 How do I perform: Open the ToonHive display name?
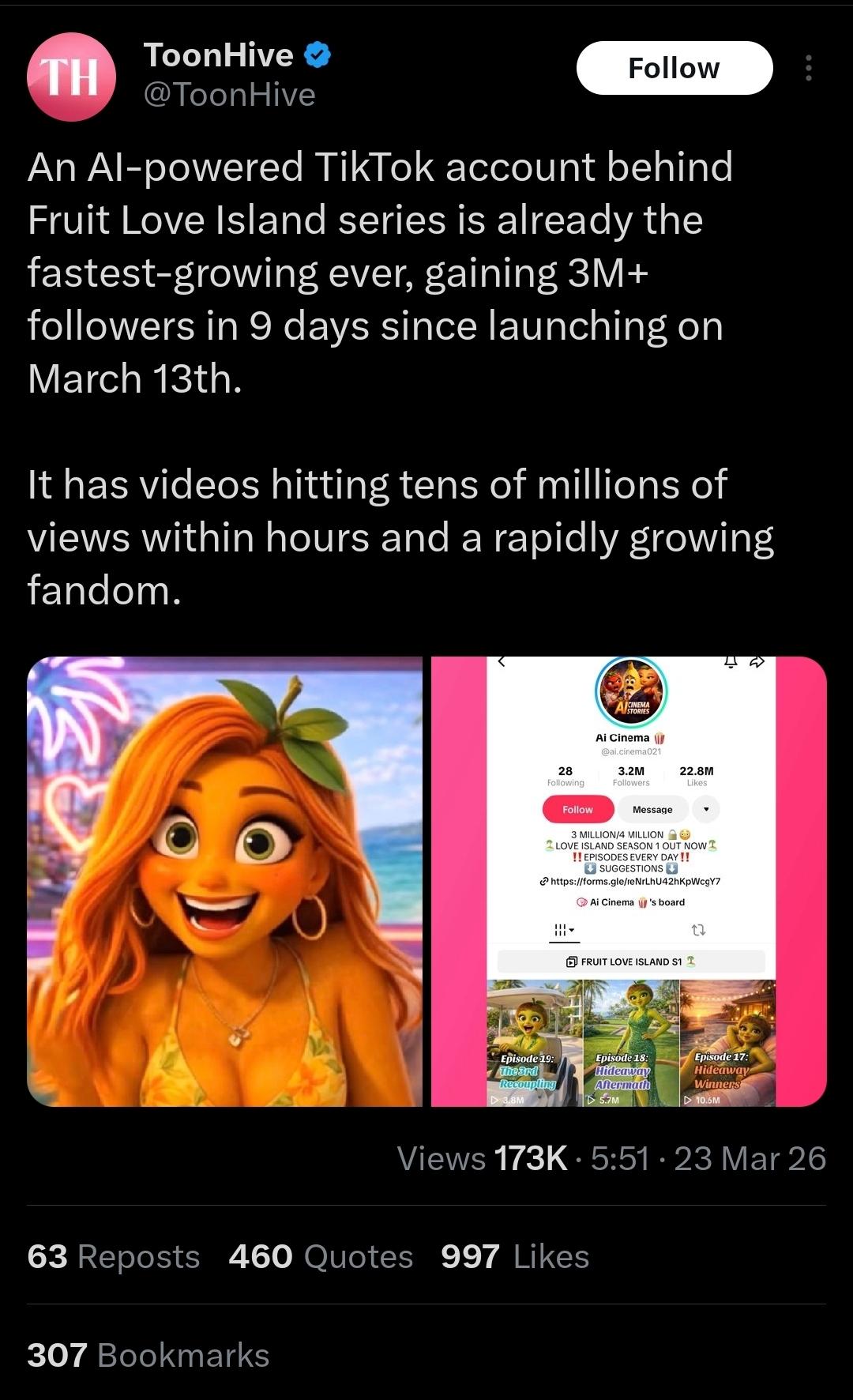(x=219, y=55)
